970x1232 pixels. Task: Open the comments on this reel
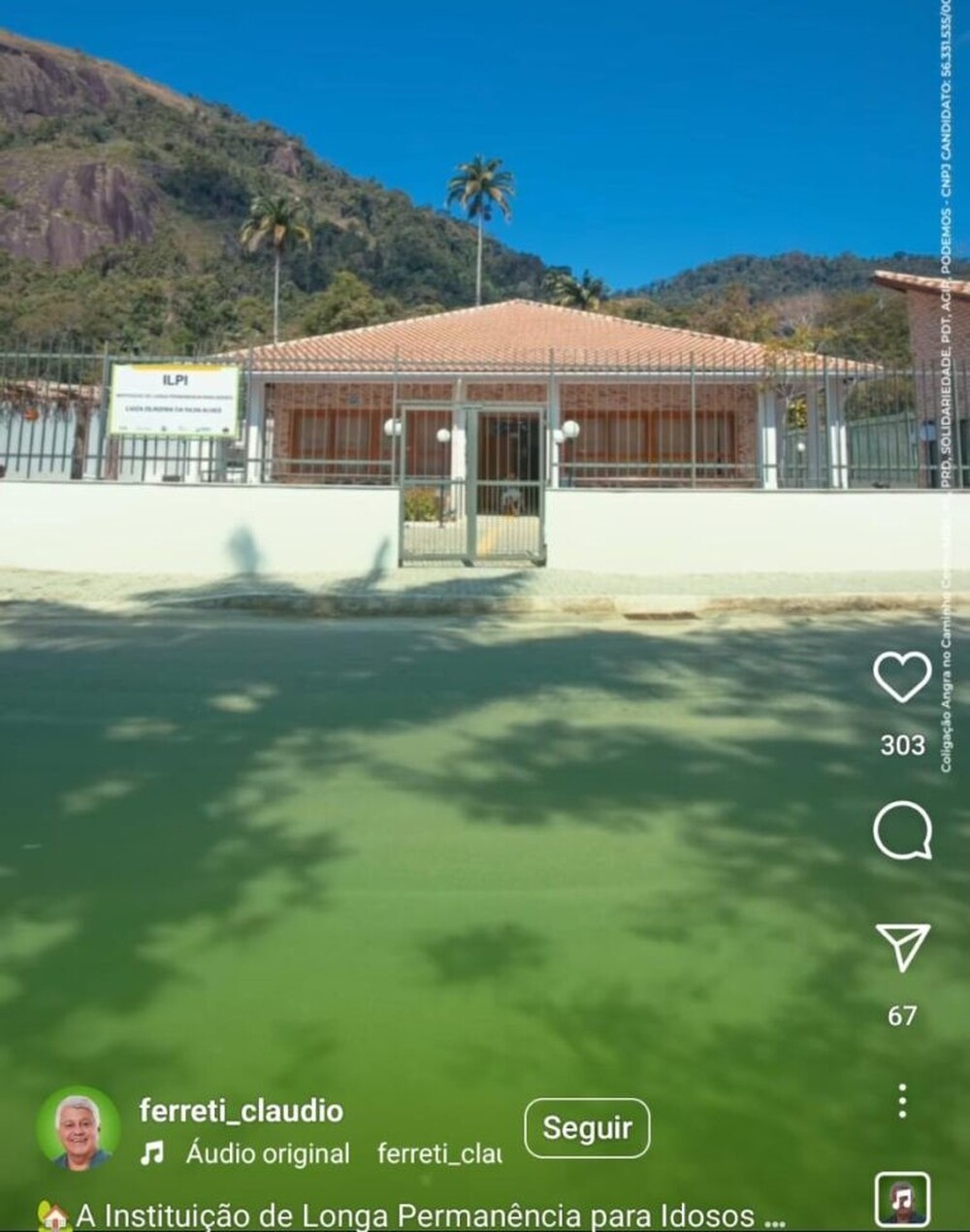point(902,830)
